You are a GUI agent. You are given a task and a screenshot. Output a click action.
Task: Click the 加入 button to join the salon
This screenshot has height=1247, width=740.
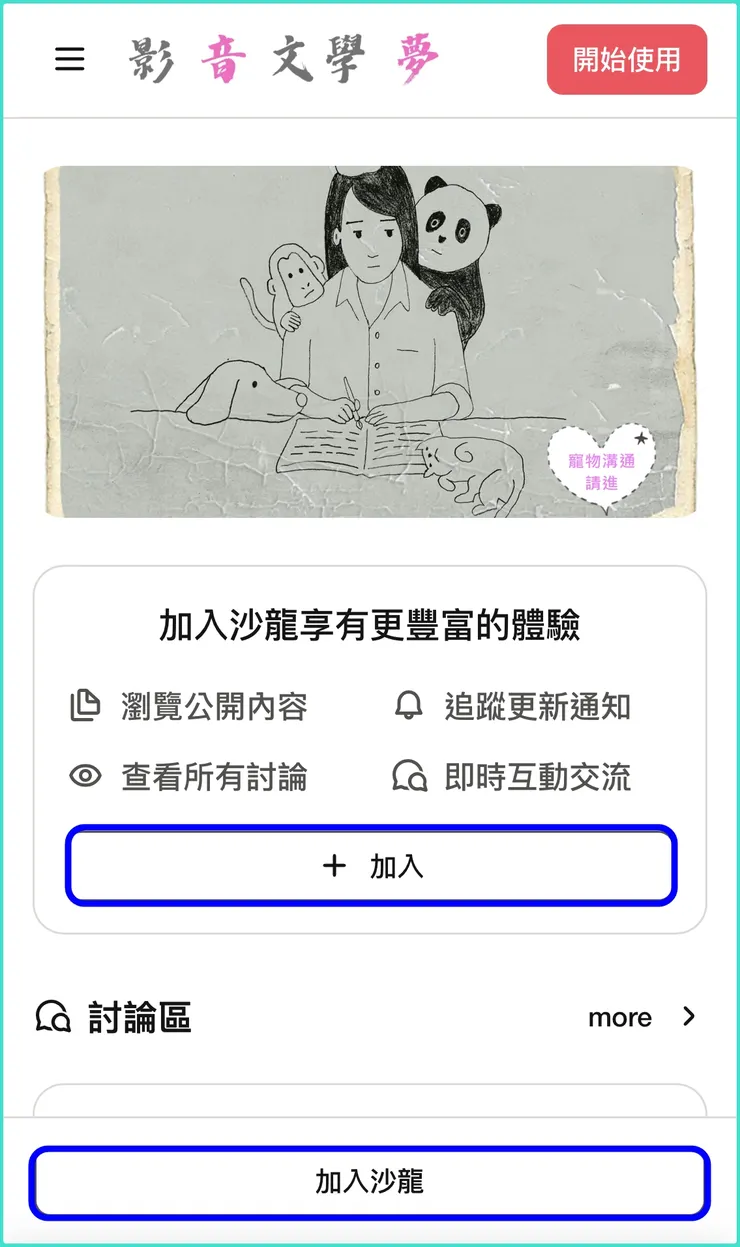coord(370,866)
